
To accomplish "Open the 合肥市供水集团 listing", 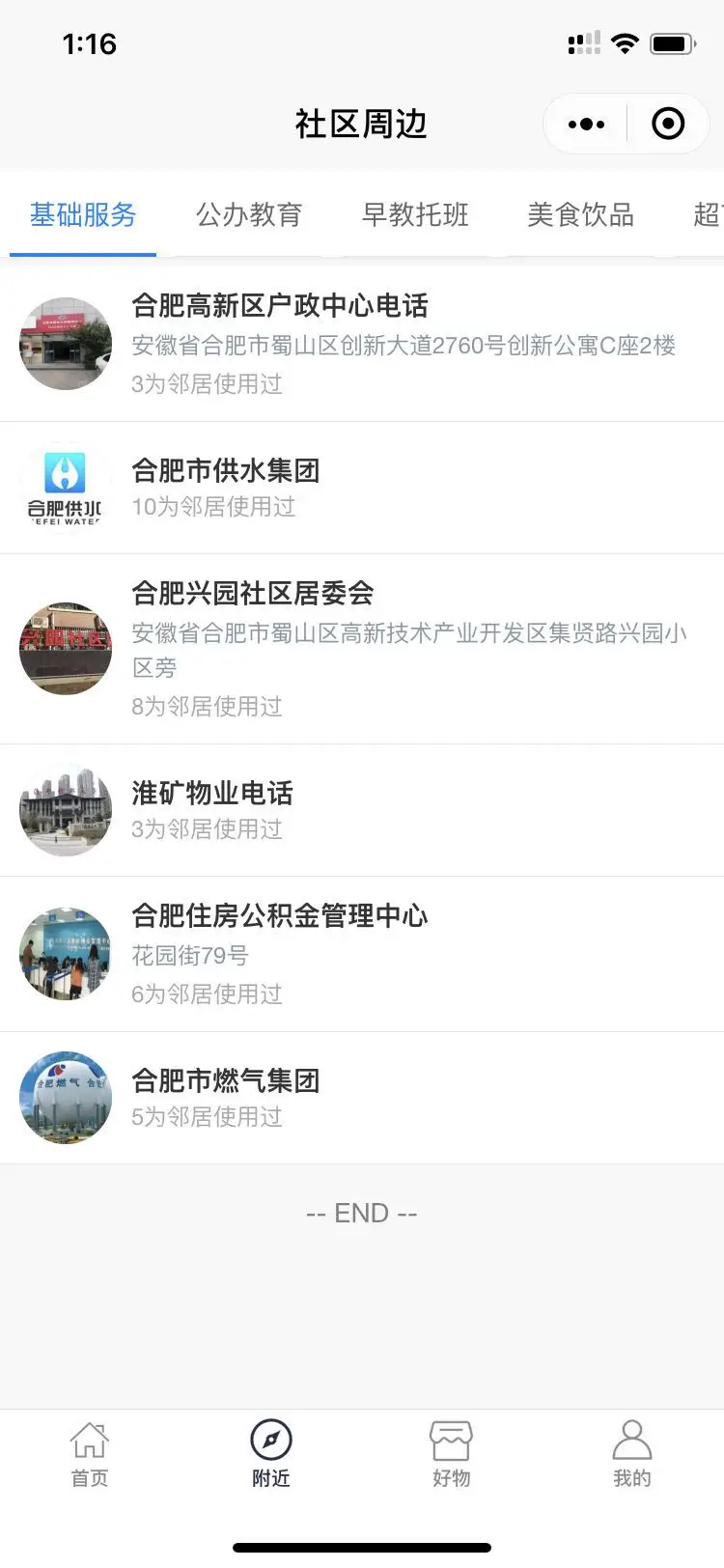I will click(x=362, y=488).
